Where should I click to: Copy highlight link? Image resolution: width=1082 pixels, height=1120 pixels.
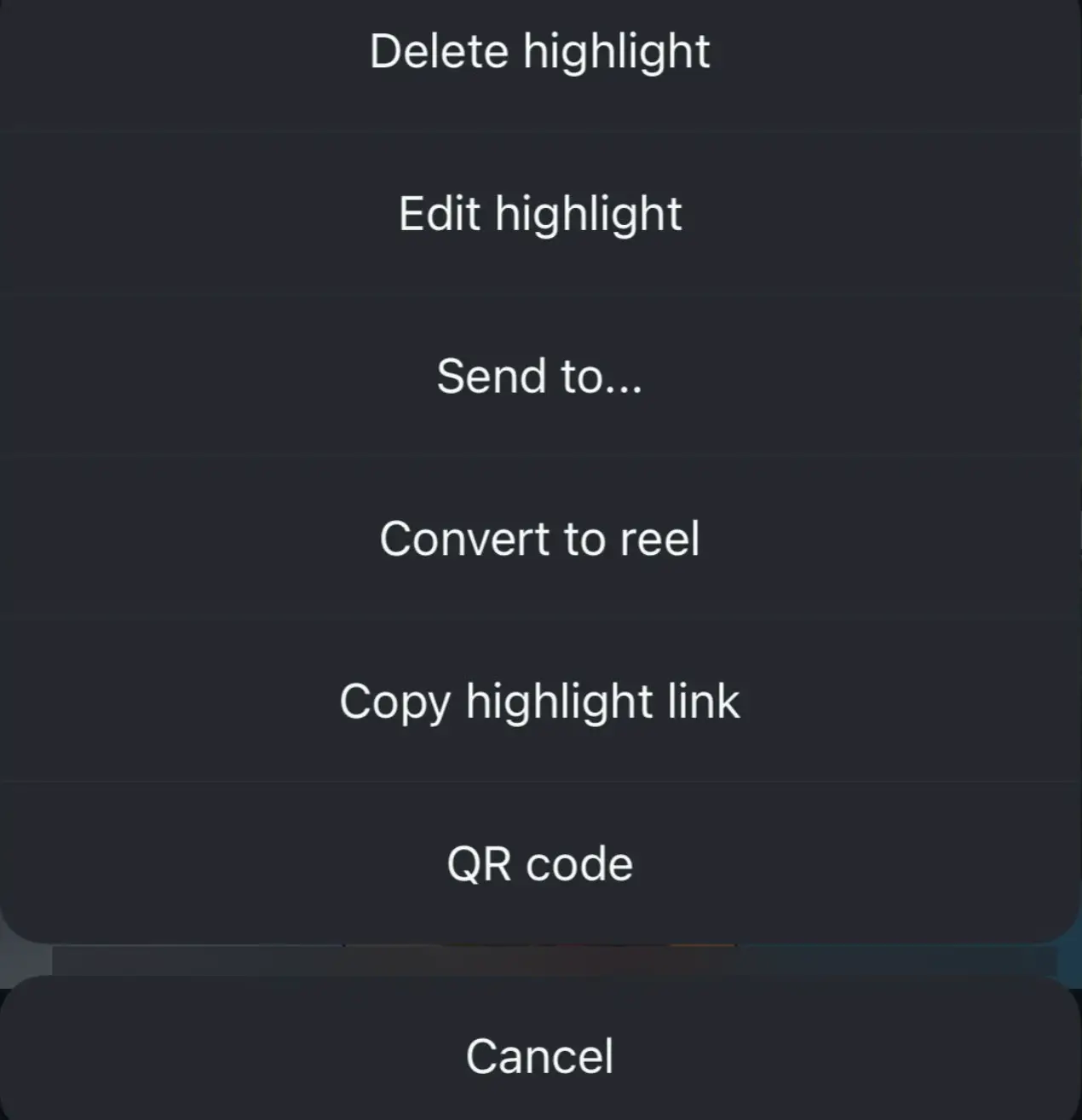click(x=539, y=701)
